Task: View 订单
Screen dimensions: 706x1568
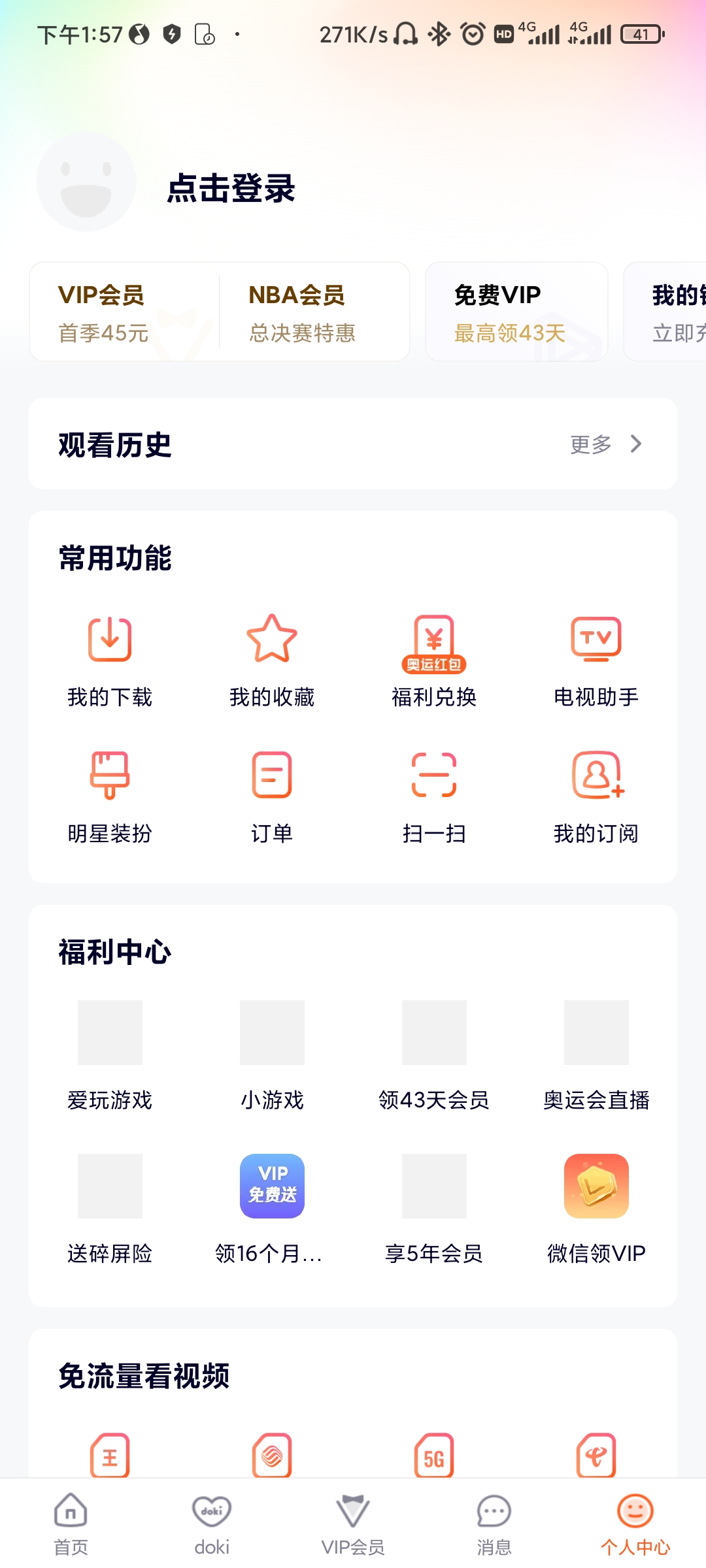Action: (272, 797)
